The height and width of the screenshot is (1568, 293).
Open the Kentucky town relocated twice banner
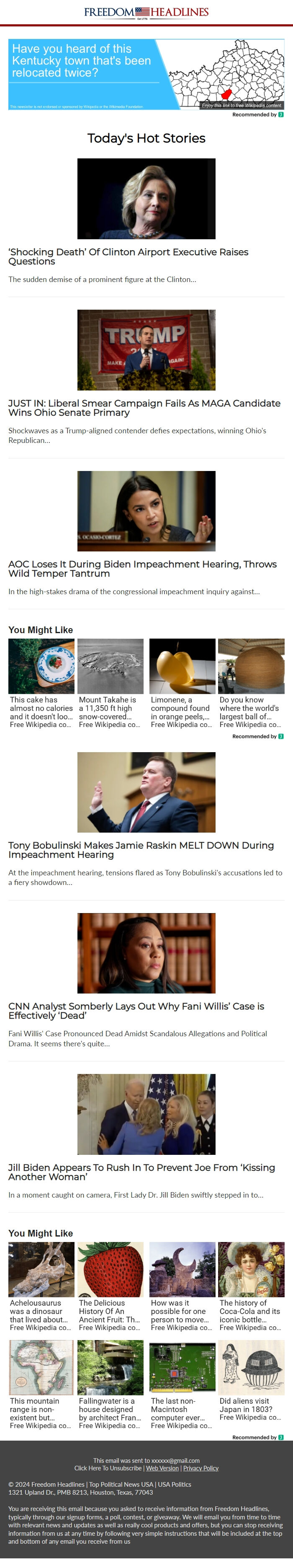(146, 74)
